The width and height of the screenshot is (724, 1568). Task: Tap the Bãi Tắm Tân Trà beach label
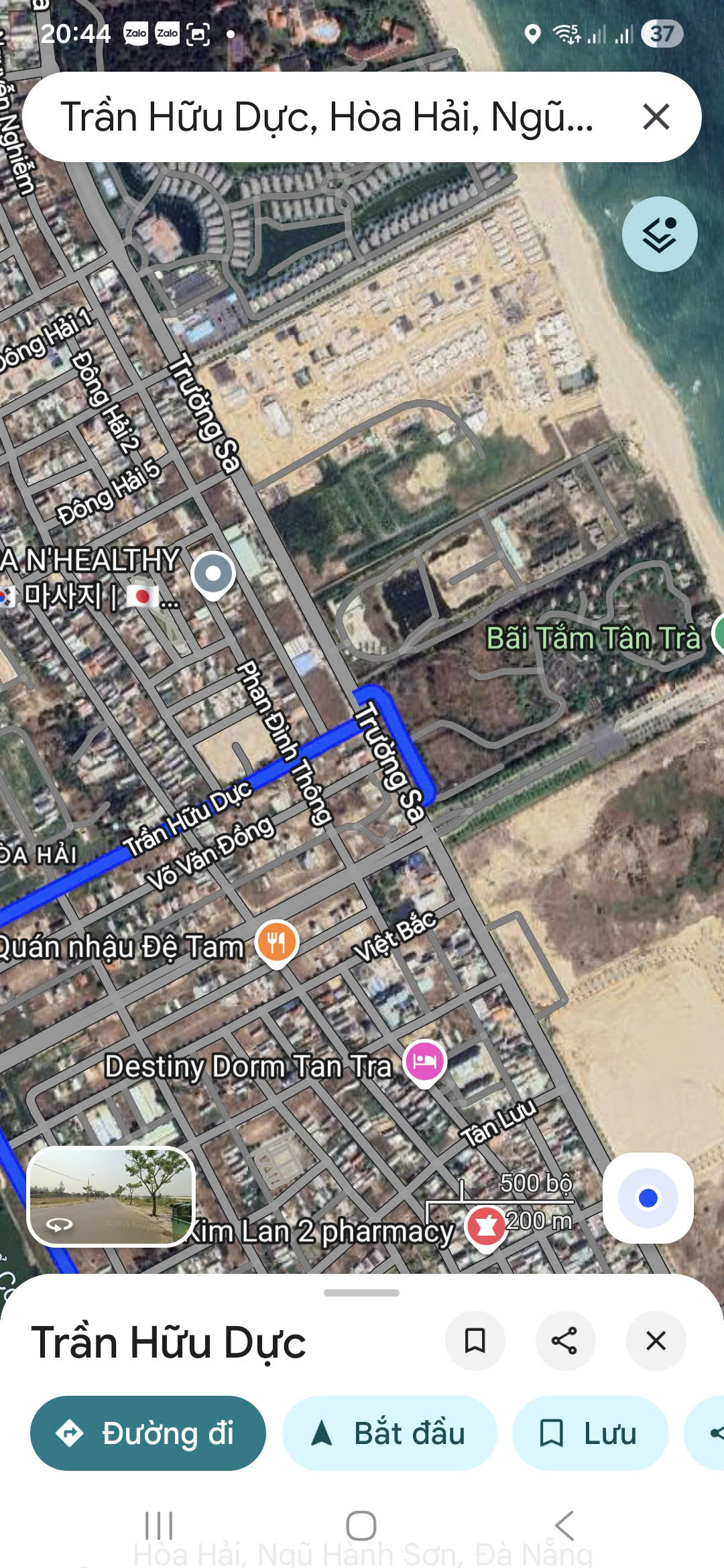593,638
